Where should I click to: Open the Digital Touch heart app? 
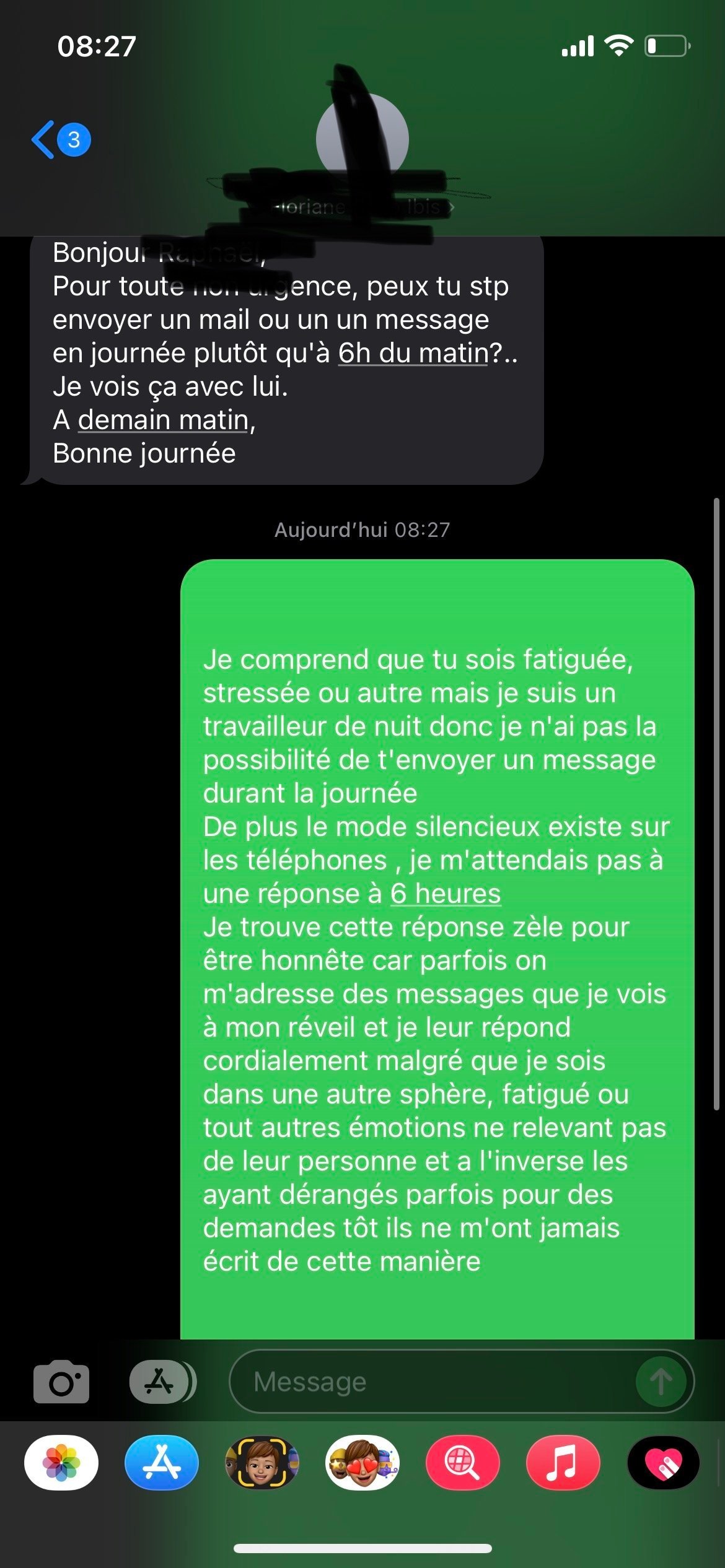tap(663, 1463)
